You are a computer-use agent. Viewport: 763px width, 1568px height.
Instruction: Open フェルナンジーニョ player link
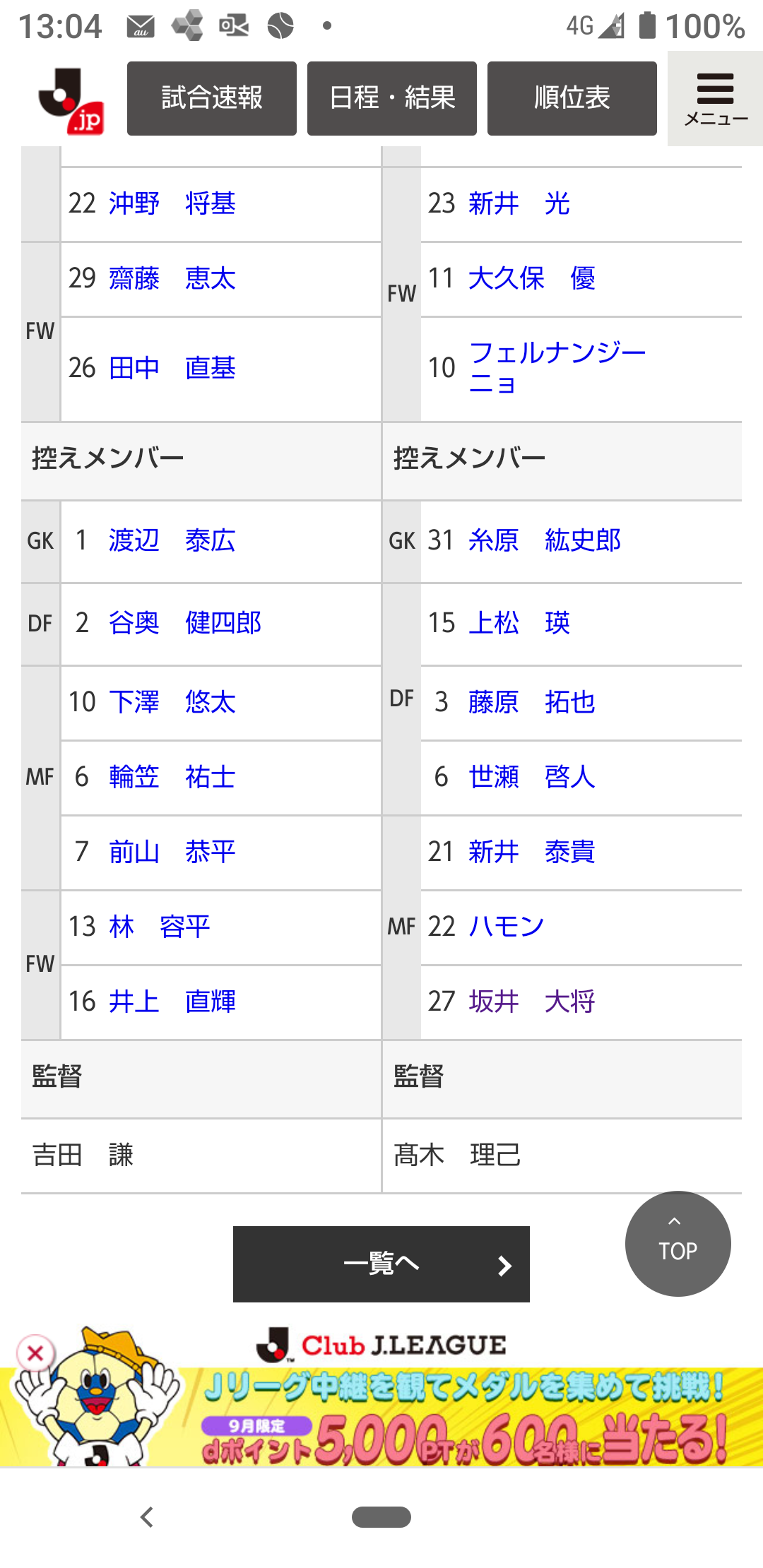click(557, 367)
